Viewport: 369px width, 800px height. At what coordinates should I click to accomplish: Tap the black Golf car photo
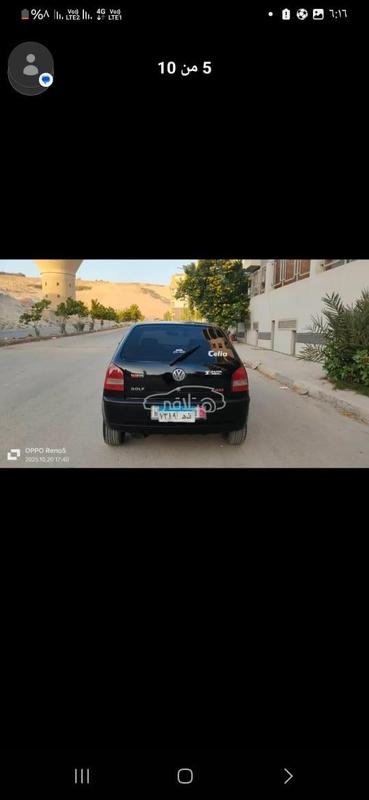[x=184, y=363]
